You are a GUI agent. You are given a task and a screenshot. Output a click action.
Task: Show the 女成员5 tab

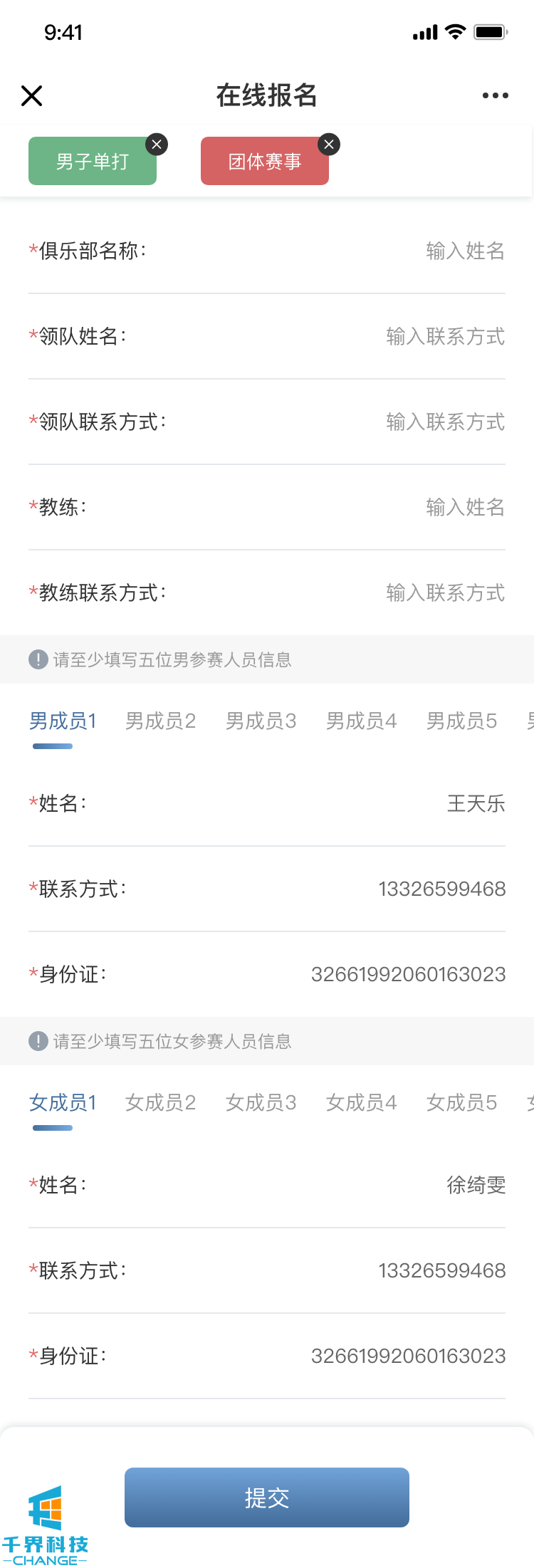(x=461, y=1103)
